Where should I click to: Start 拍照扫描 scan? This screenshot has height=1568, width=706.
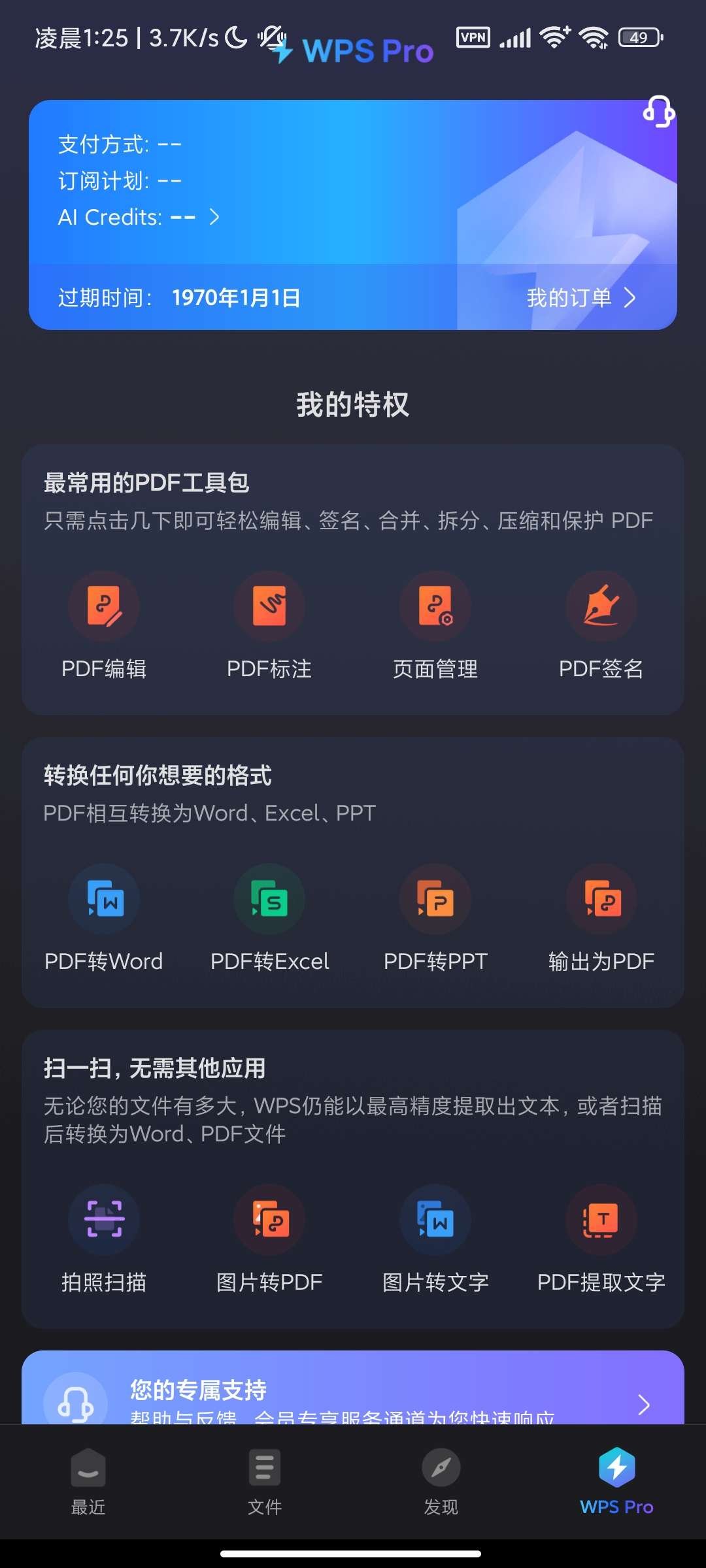point(104,1219)
